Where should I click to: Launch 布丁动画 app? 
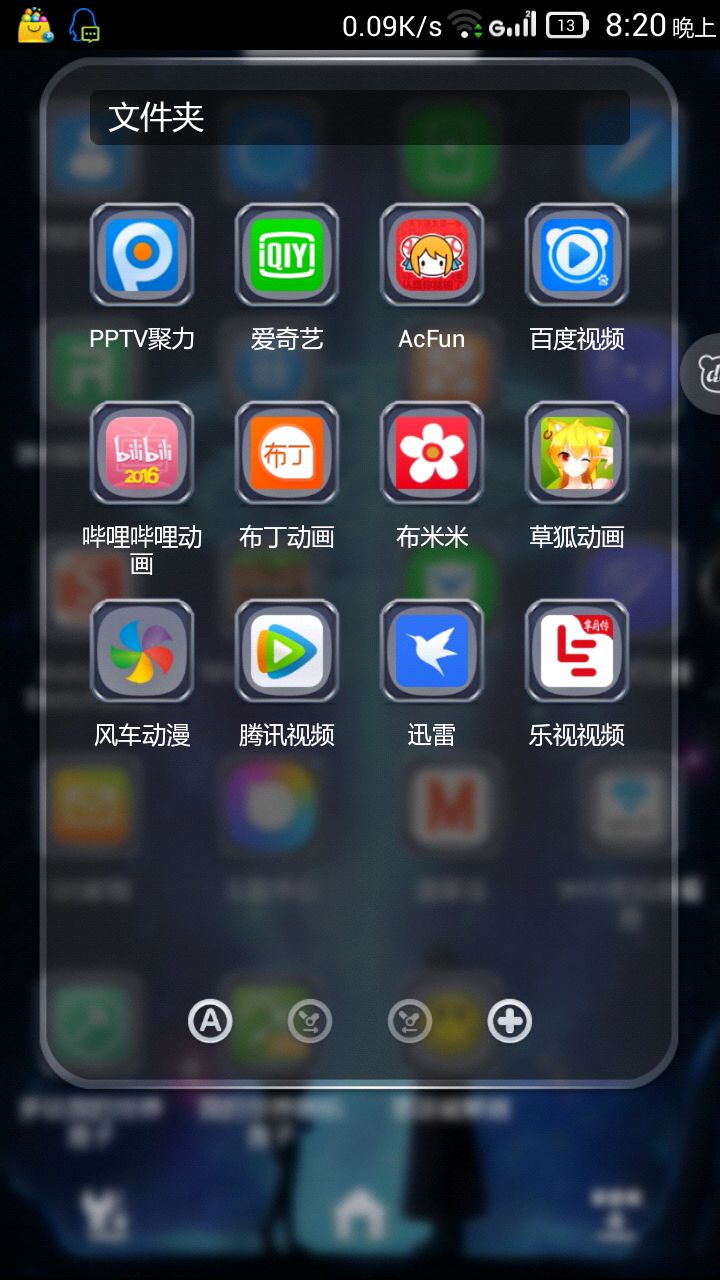pos(287,453)
